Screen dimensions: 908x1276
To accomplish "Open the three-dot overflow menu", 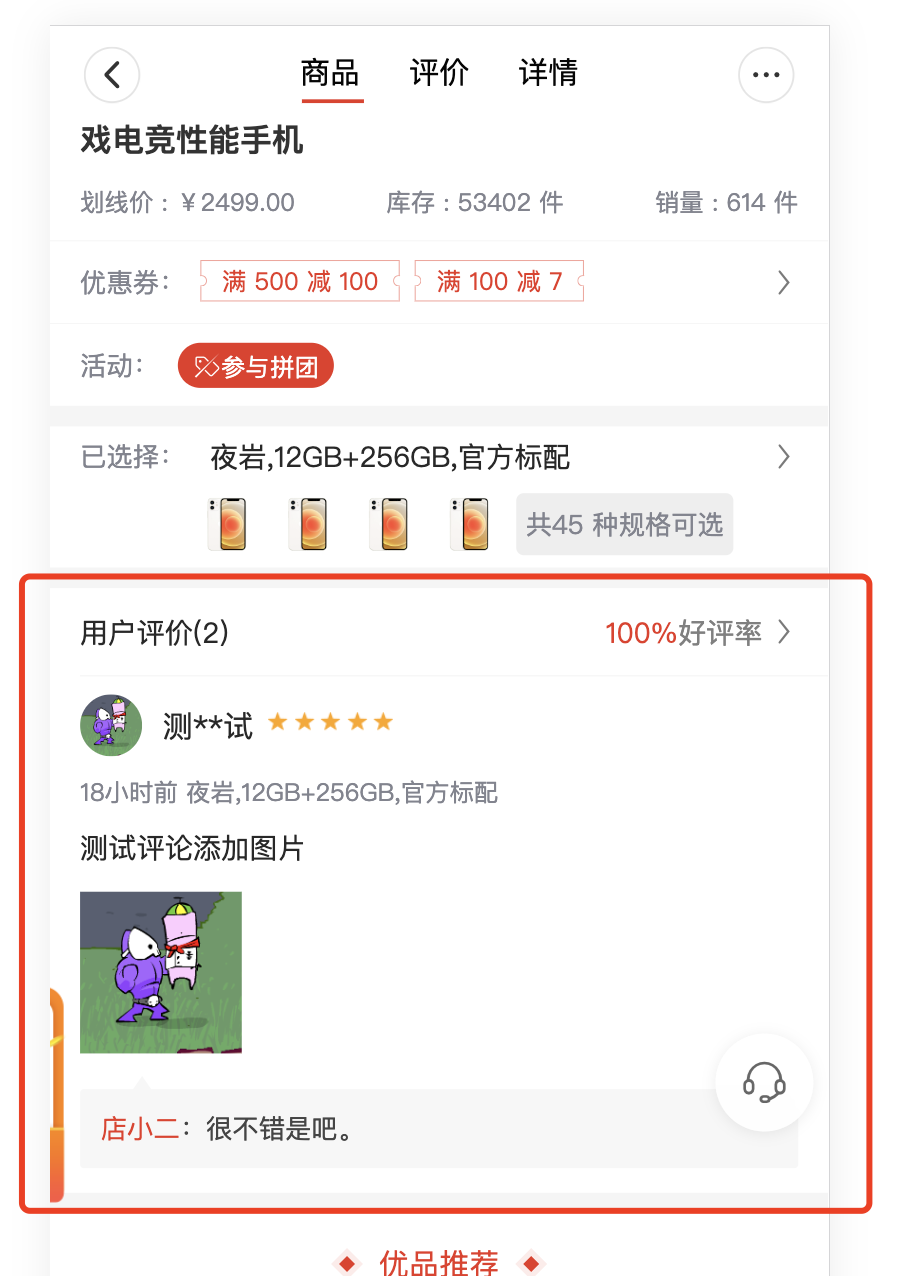I will (x=766, y=75).
